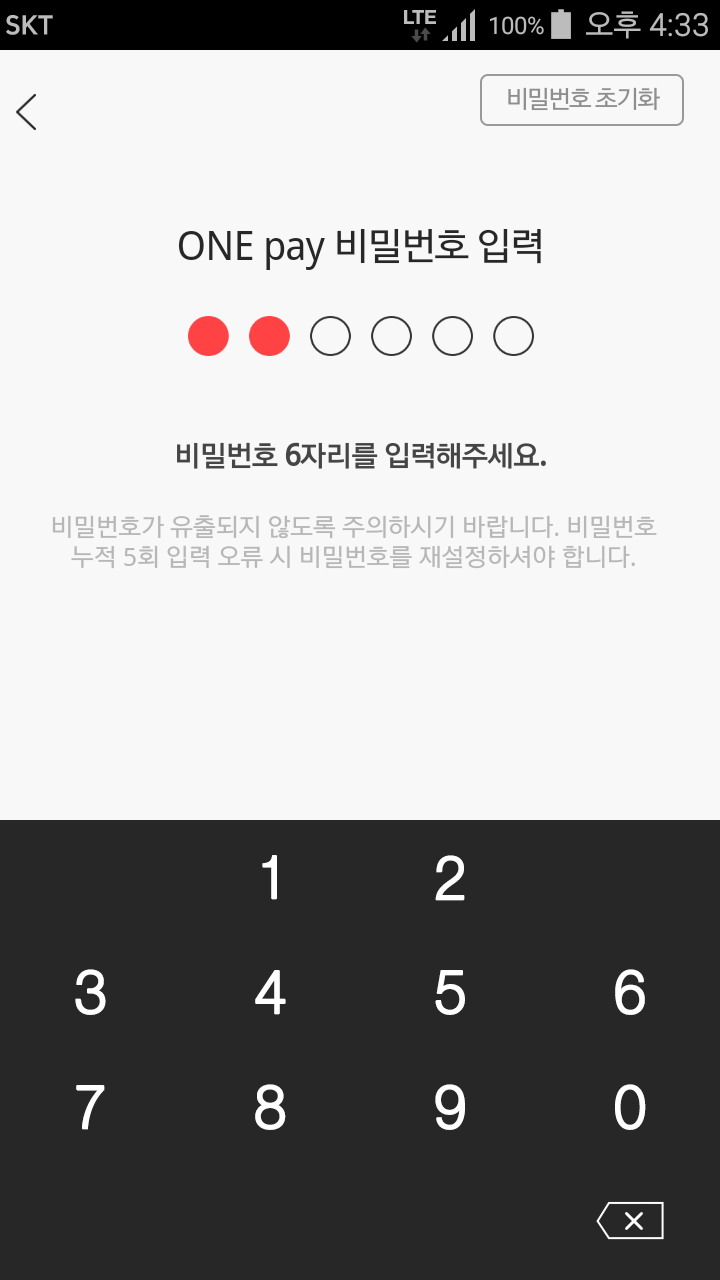Viewport: 720px width, 1280px height.
Task: Go back with the top-left arrow
Action: click(27, 112)
